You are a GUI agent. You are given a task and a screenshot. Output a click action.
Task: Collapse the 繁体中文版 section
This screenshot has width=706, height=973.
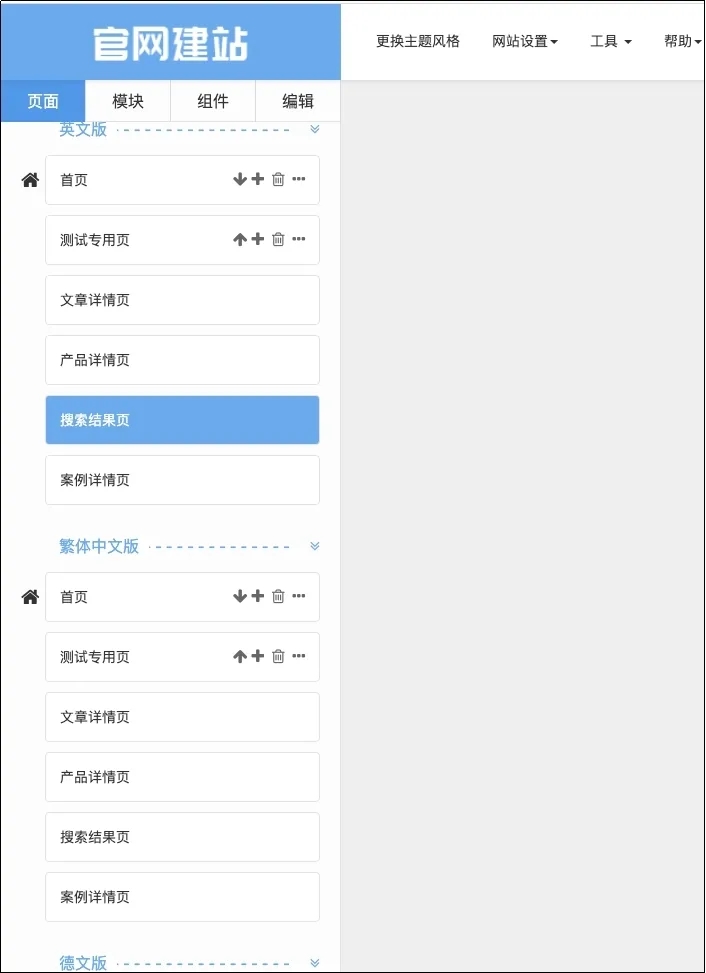(315, 546)
